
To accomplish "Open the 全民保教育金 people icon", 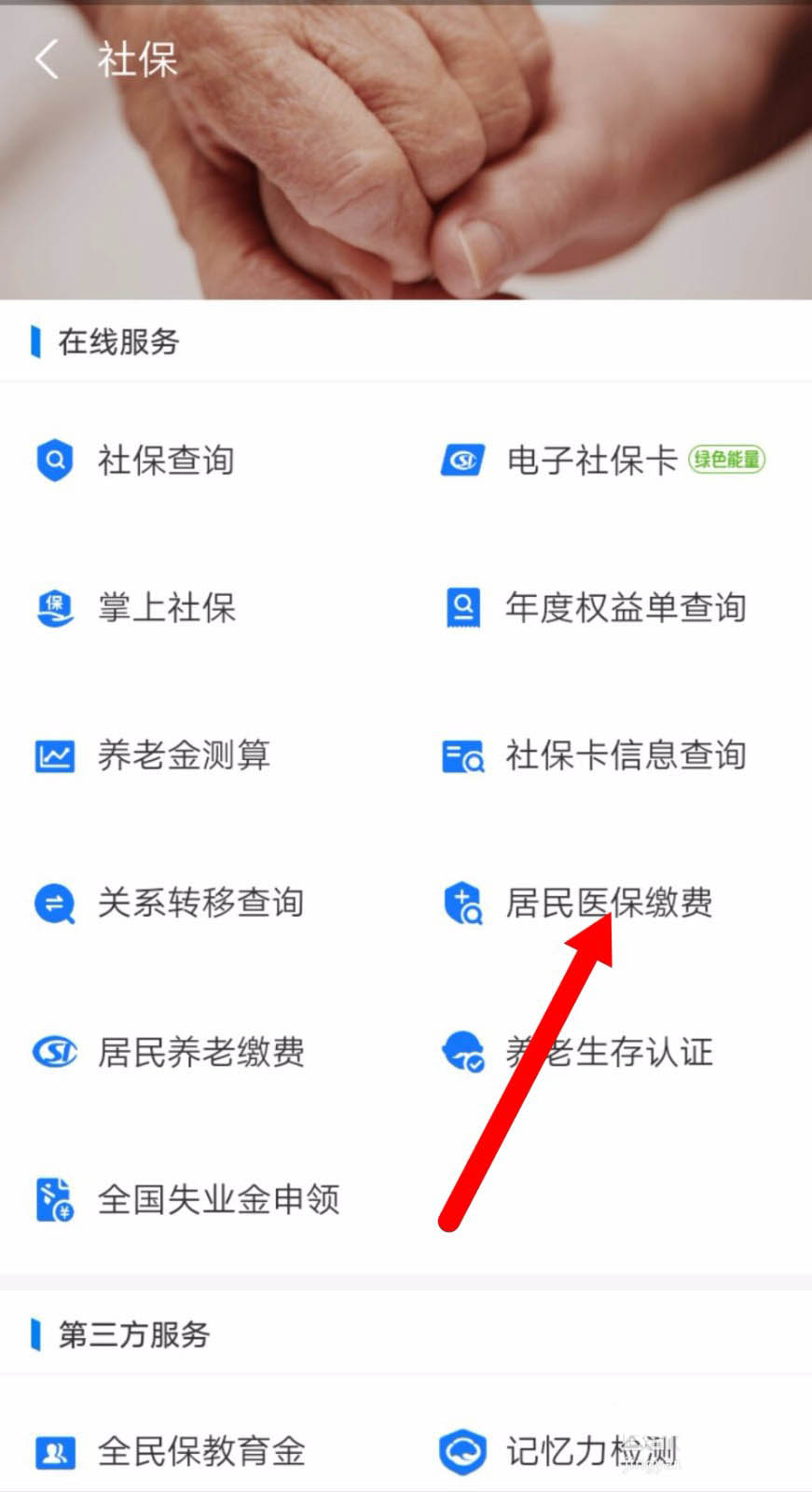I will [54, 1451].
